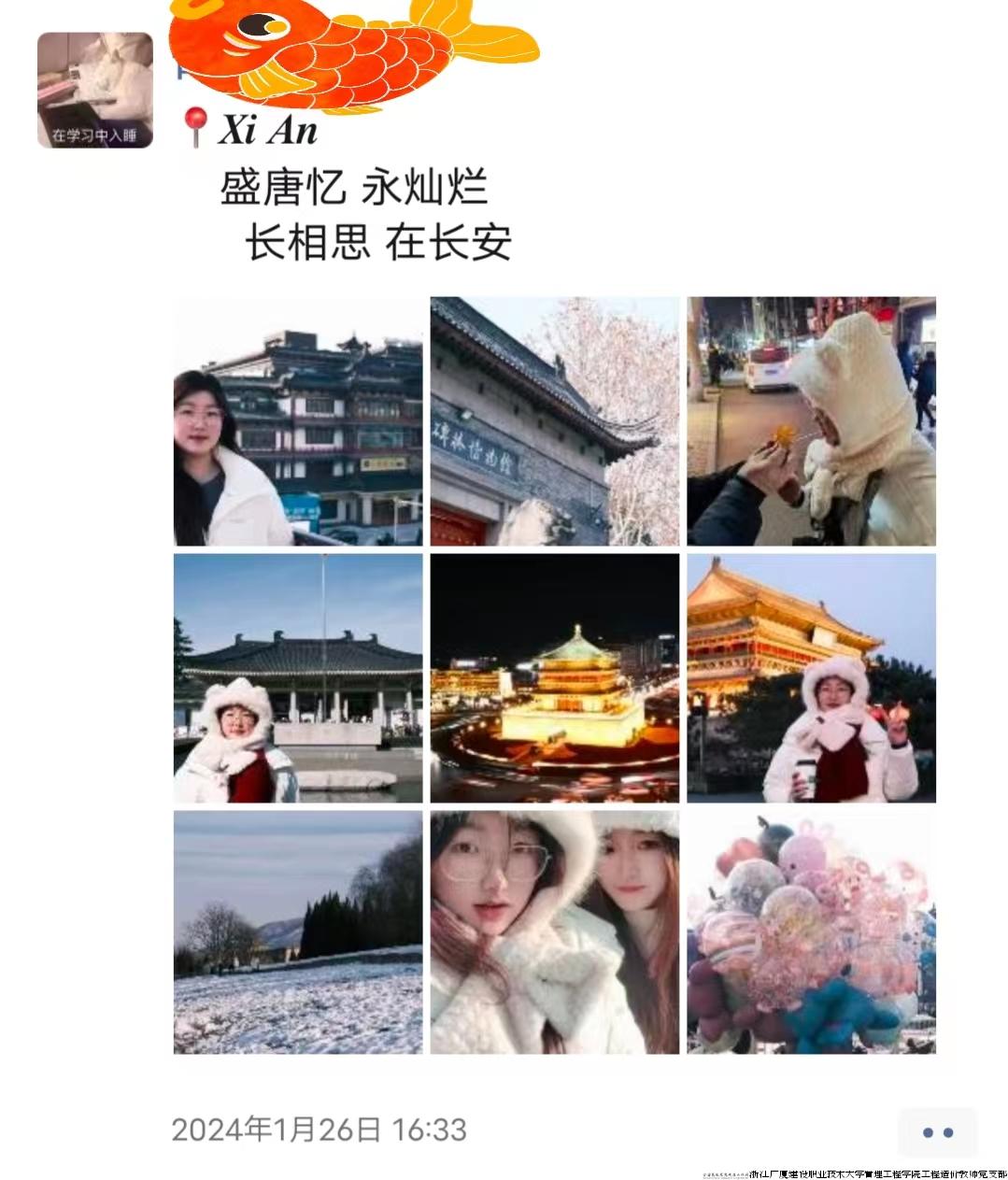This screenshot has width=1008, height=1180.
Task: View photo of woman before the museum hall
Action: coord(298,678)
